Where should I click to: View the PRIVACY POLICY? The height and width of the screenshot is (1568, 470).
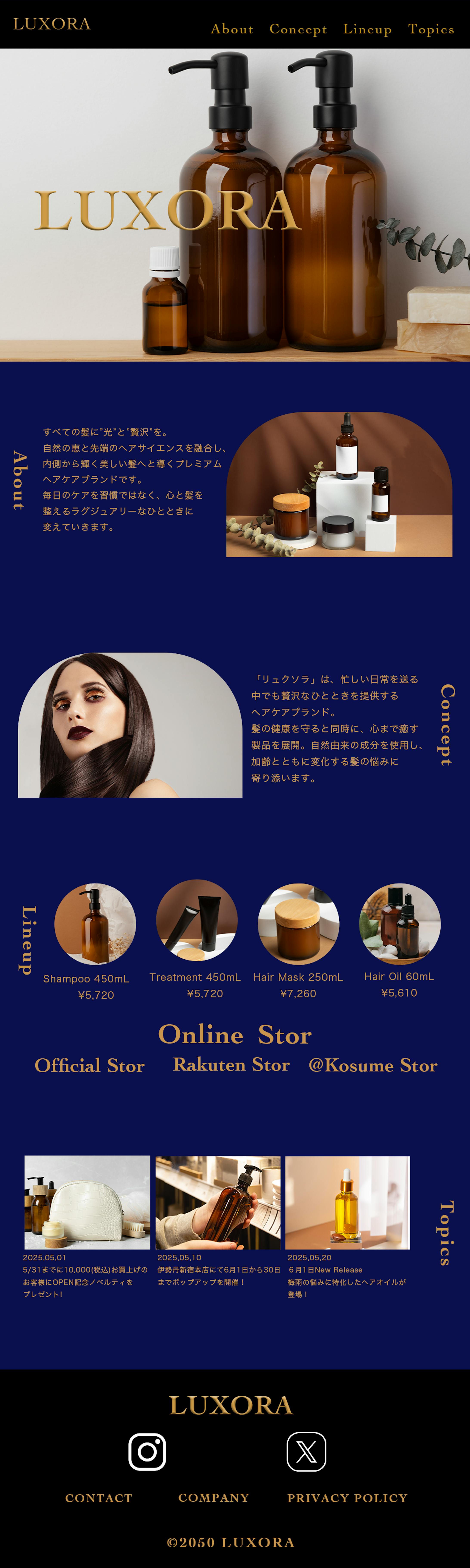[x=347, y=1498]
